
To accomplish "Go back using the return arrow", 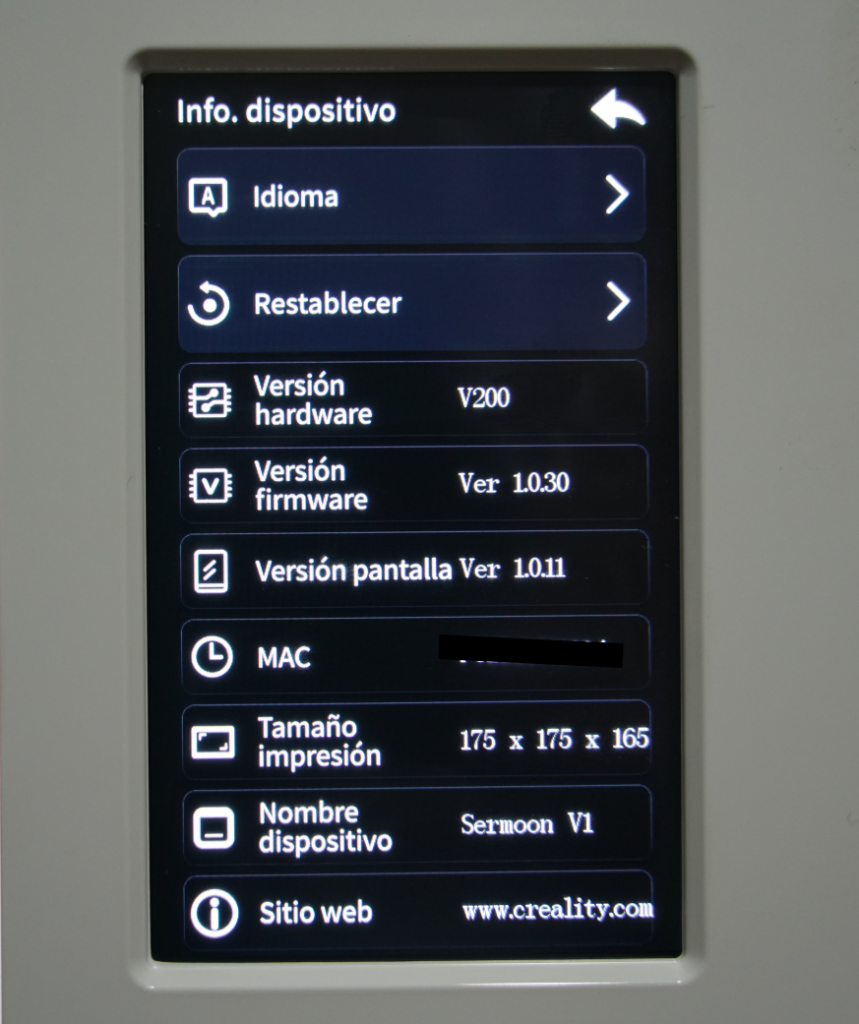I will (618, 109).
